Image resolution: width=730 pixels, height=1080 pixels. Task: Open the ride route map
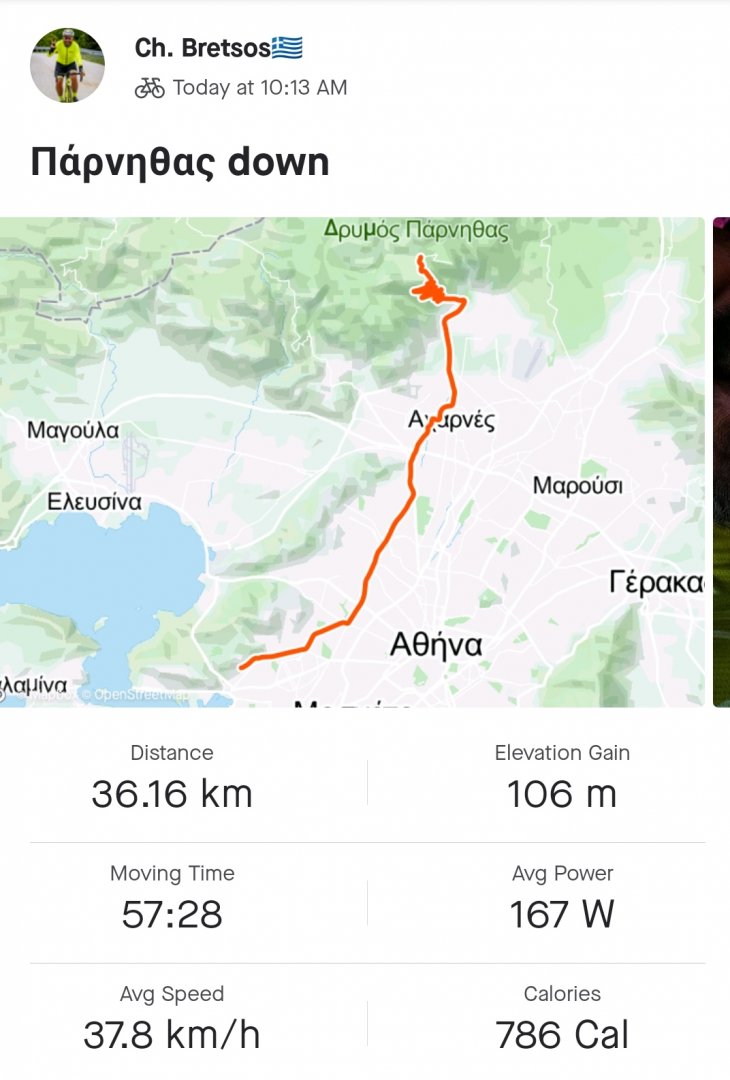click(x=352, y=462)
